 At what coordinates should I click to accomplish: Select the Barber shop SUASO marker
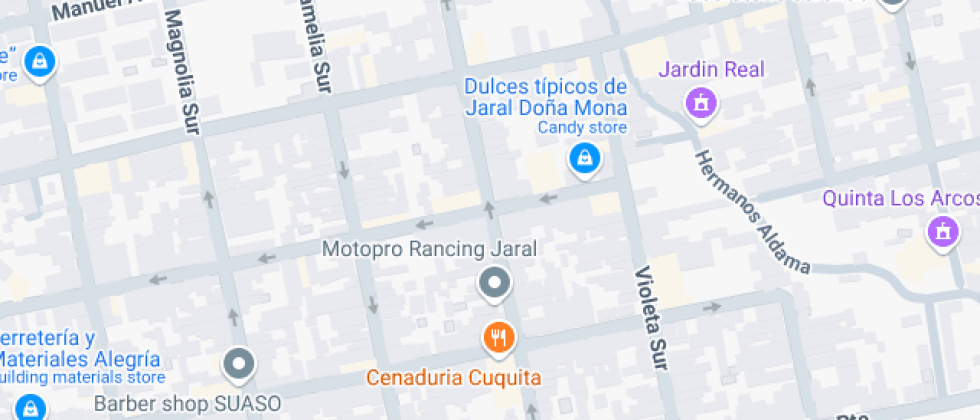[x=239, y=365]
